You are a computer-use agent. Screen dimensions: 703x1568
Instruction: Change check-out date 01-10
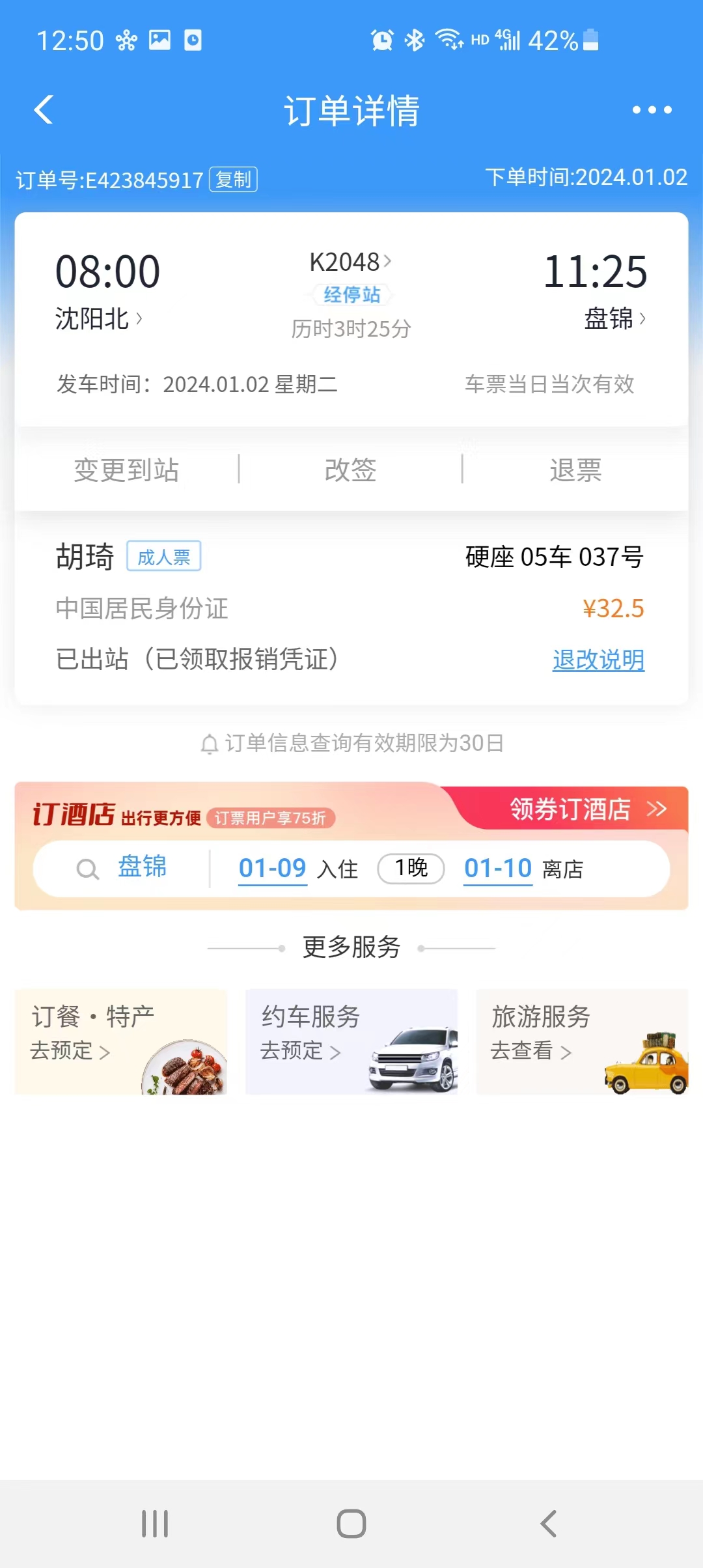click(x=498, y=868)
